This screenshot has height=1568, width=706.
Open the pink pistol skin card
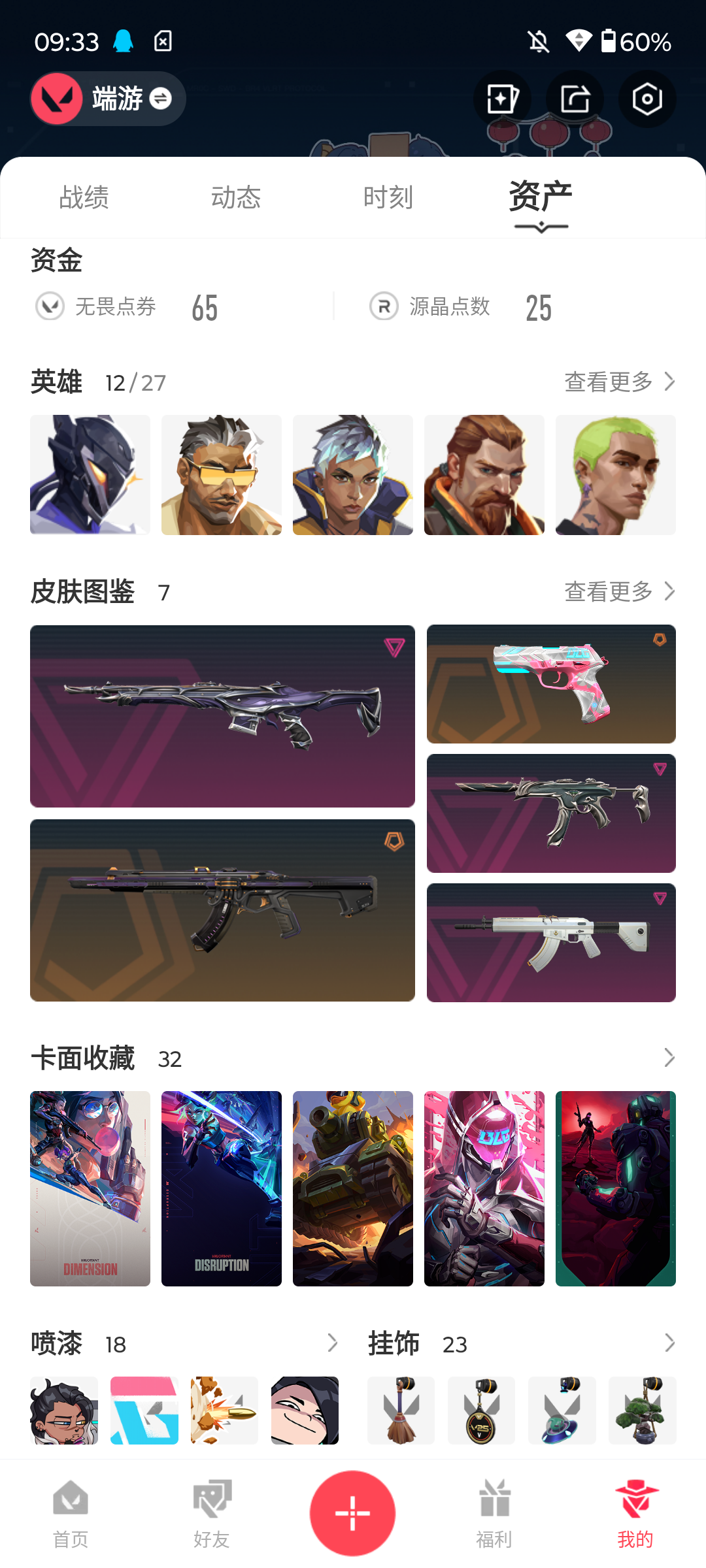pos(551,684)
